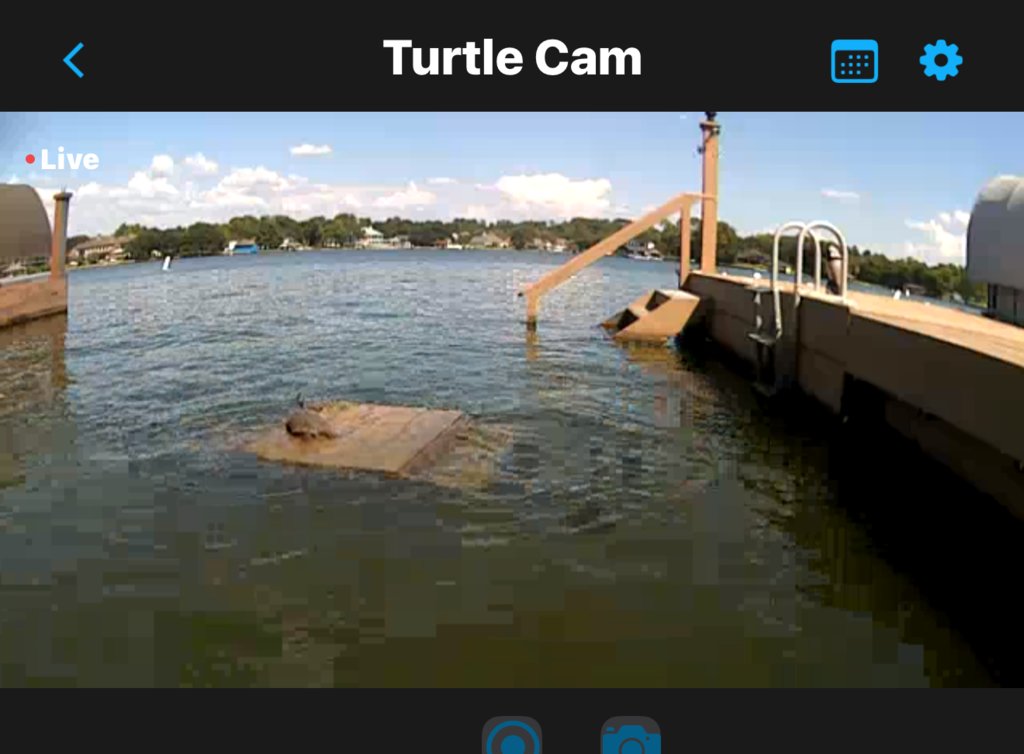Go back from Turtle Cam
This screenshot has height=754, width=1024.
74,61
